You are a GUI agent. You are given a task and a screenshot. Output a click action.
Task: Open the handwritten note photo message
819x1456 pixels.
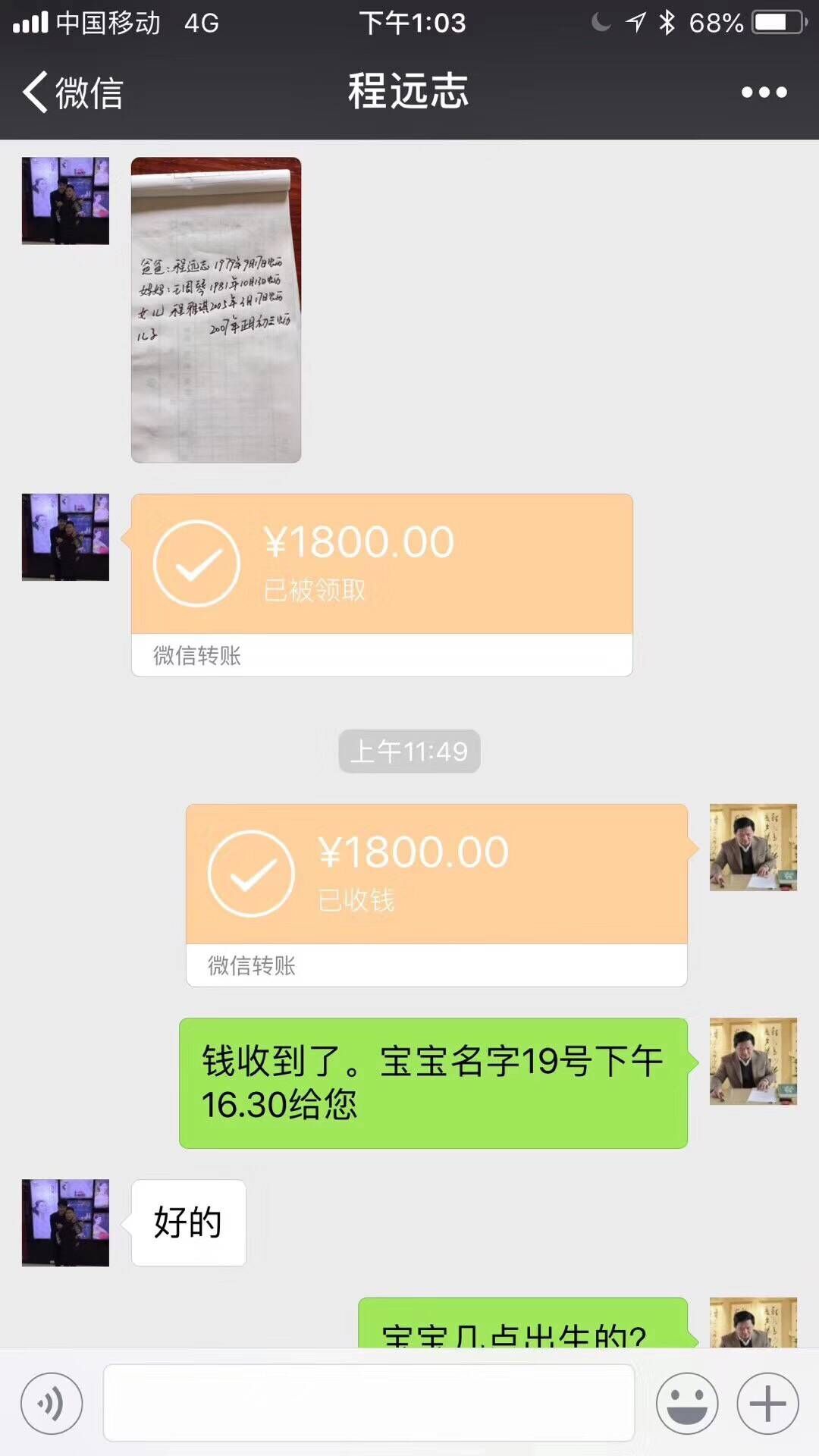pyautogui.click(x=216, y=309)
